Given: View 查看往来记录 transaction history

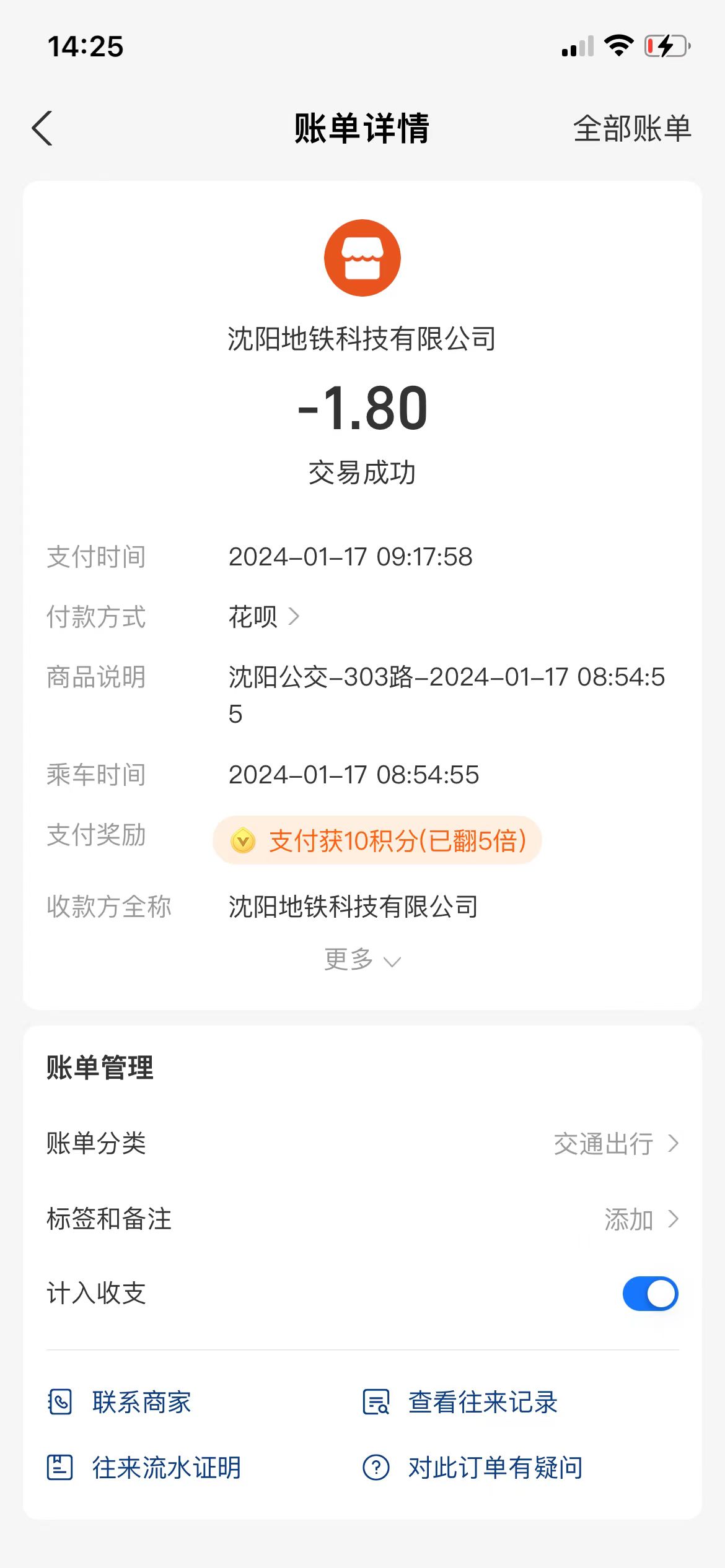Looking at the screenshot, I should [460, 1402].
